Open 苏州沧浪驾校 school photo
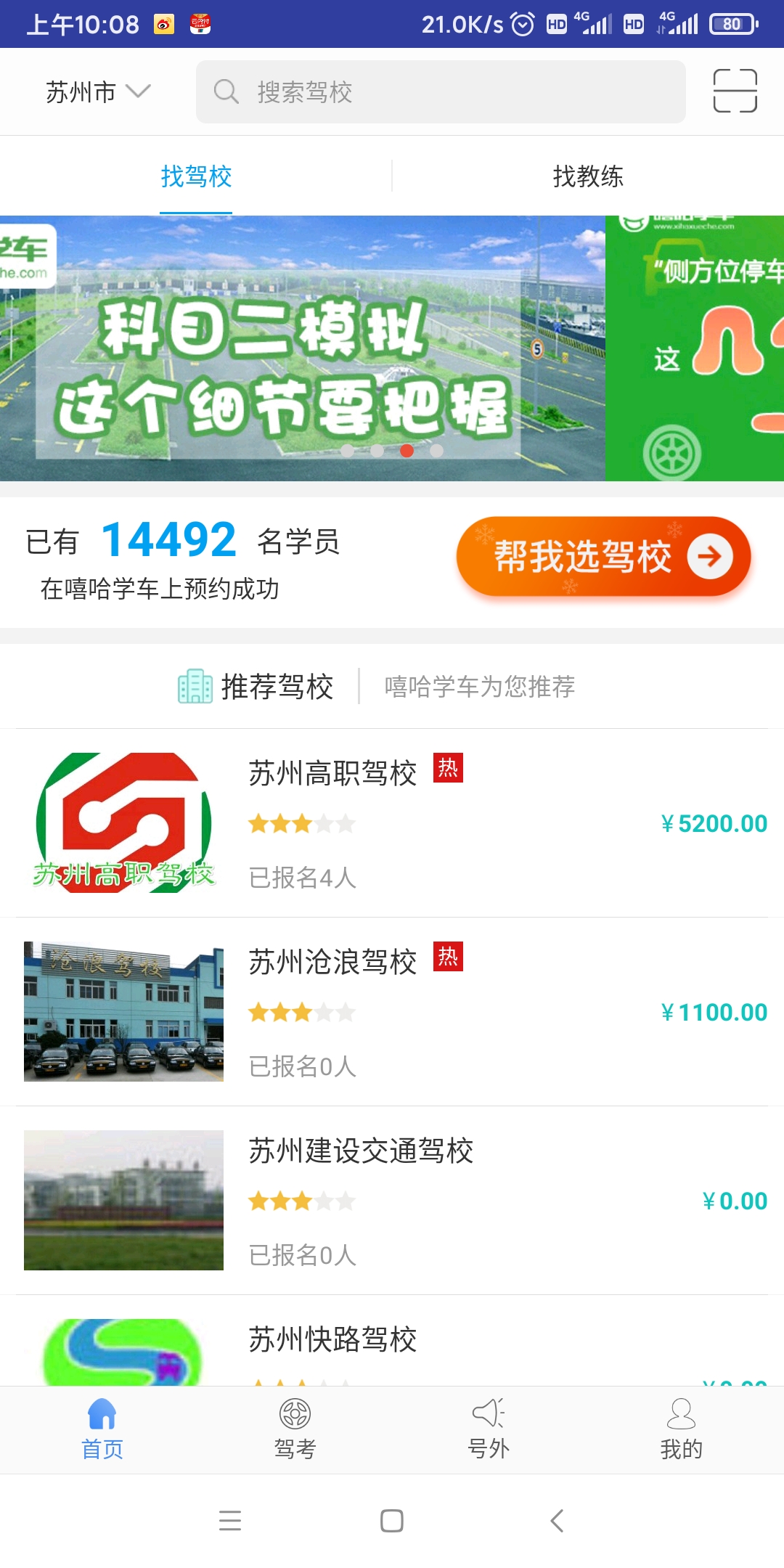This screenshot has width=784, height=1568. click(123, 1013)
